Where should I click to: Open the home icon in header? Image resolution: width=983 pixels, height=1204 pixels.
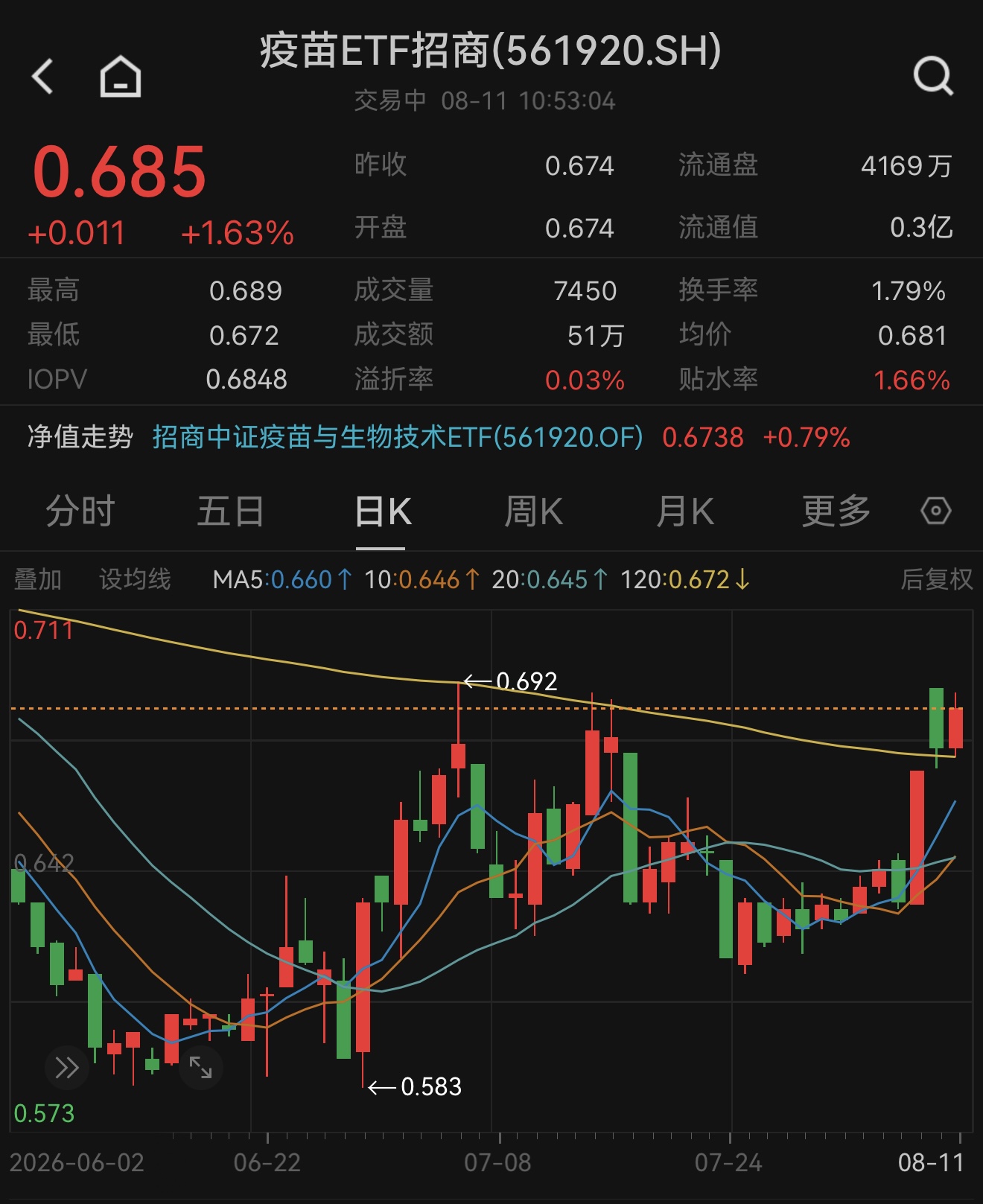pyautogui.click(x=121, y=77)
